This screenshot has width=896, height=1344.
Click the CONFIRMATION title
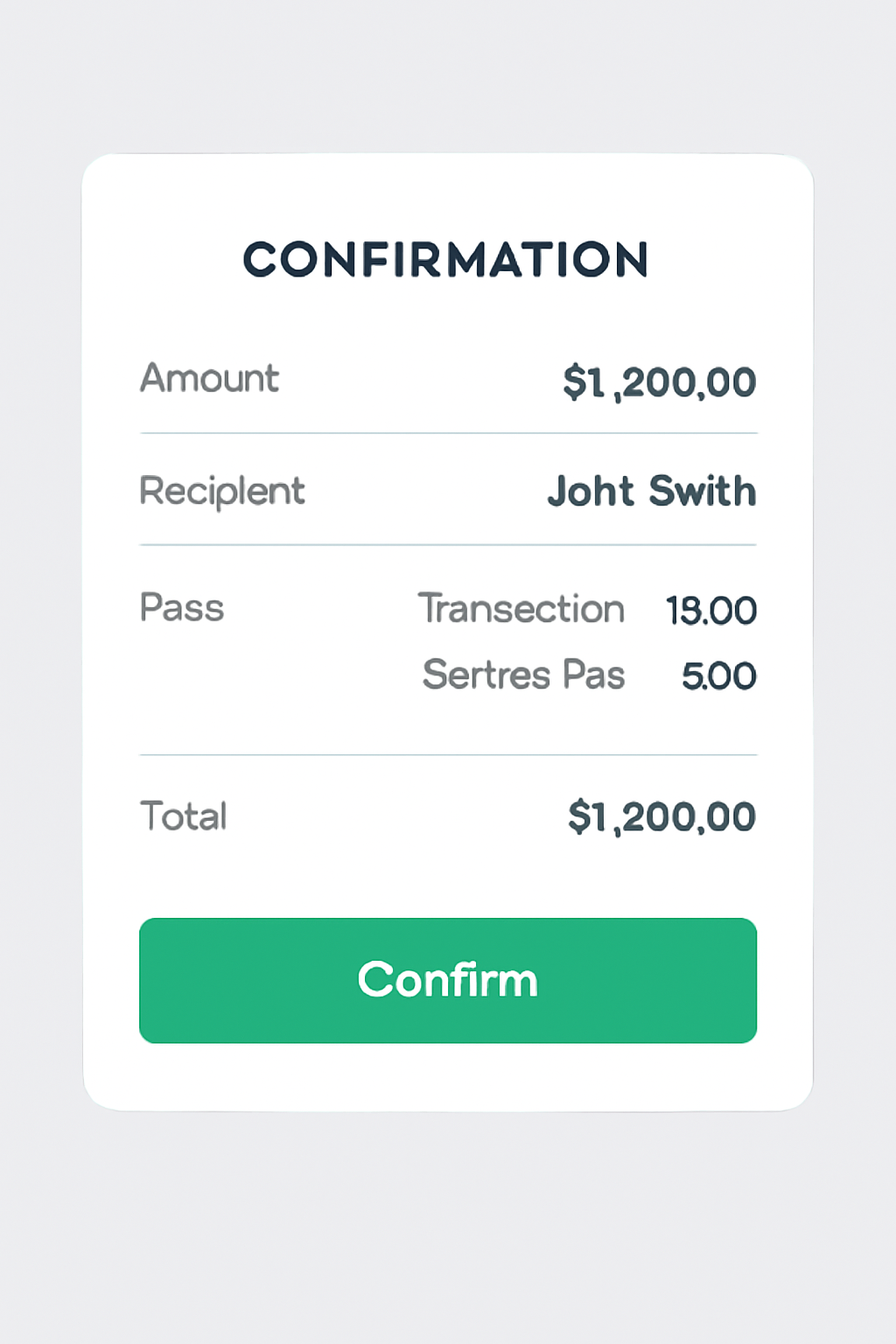[446, 260]
